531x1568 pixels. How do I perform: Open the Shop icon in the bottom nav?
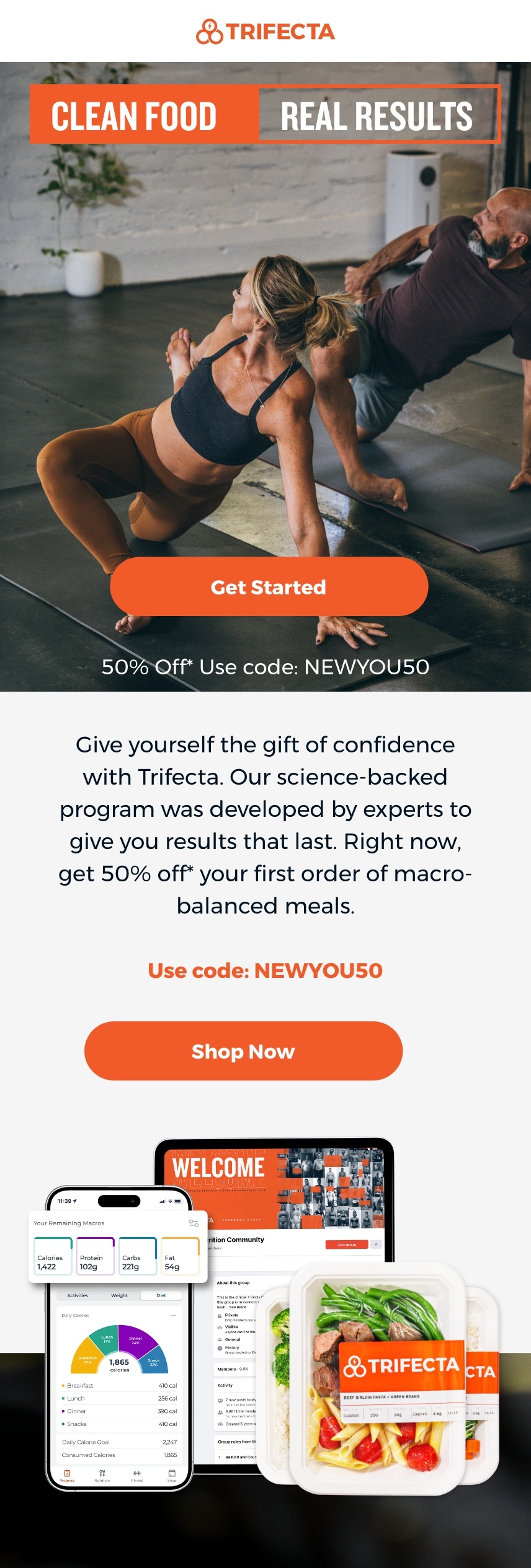[172, 1474]
